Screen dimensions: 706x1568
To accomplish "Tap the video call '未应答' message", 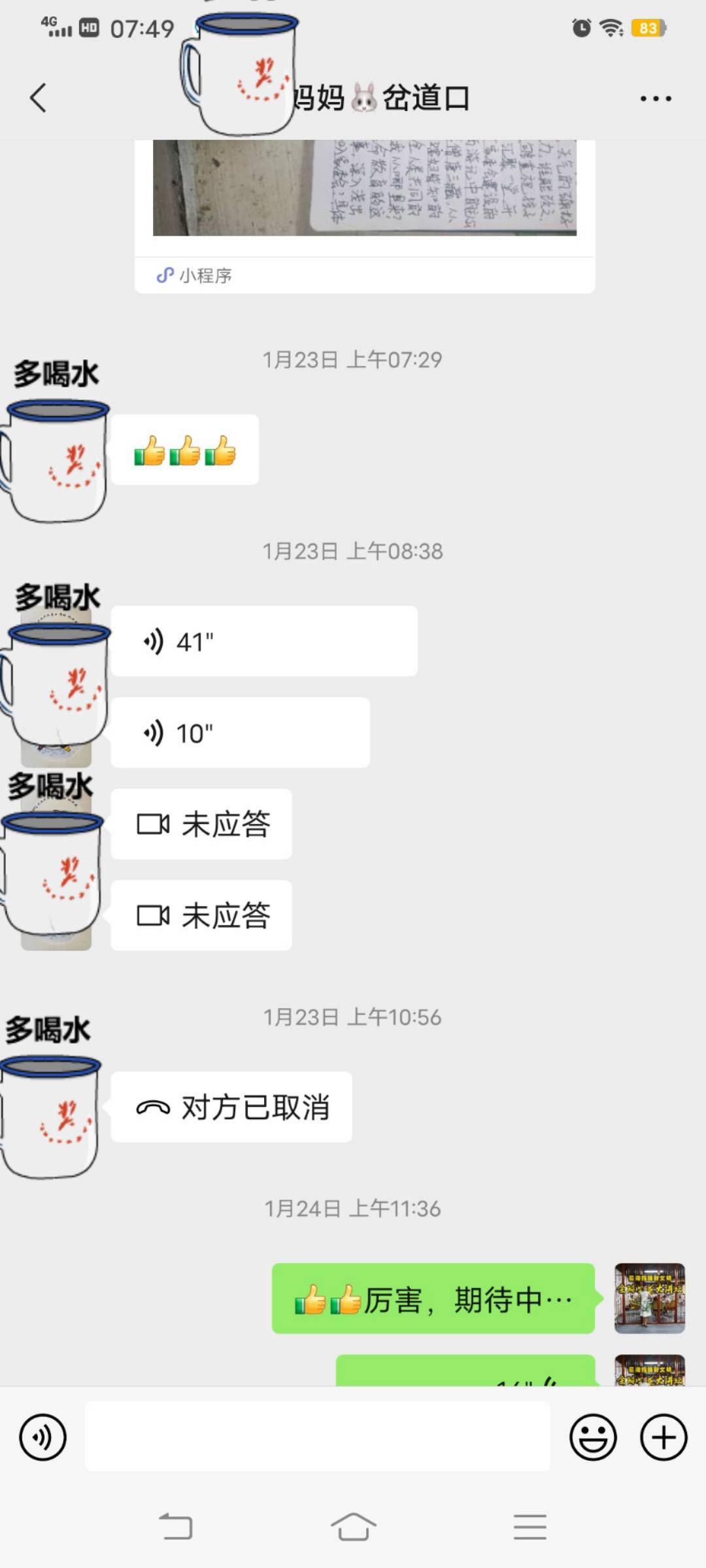I will [201, 825].
